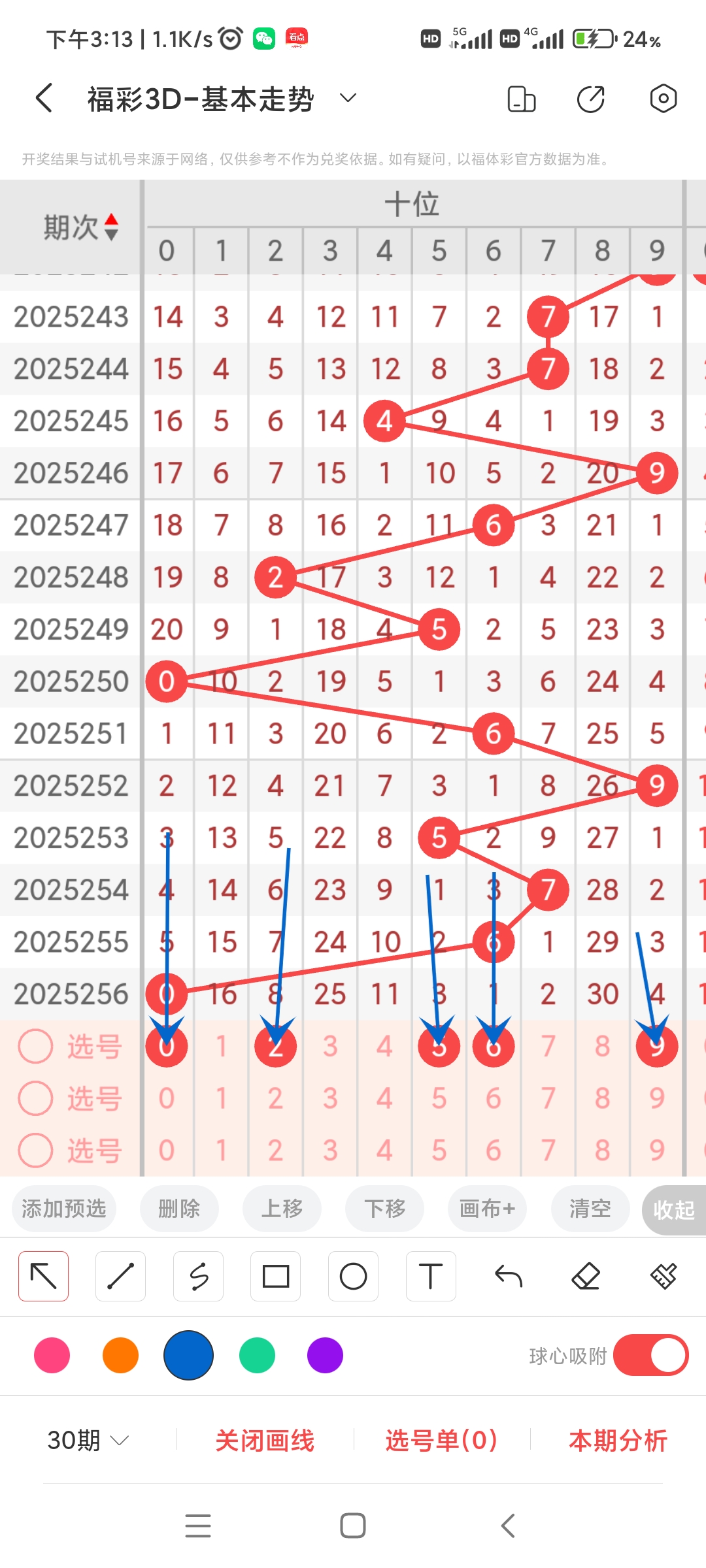This screenshot has height=1568, width=706.
Task: Disable the 球心吸附 snap toggle
Action: 651,1355
